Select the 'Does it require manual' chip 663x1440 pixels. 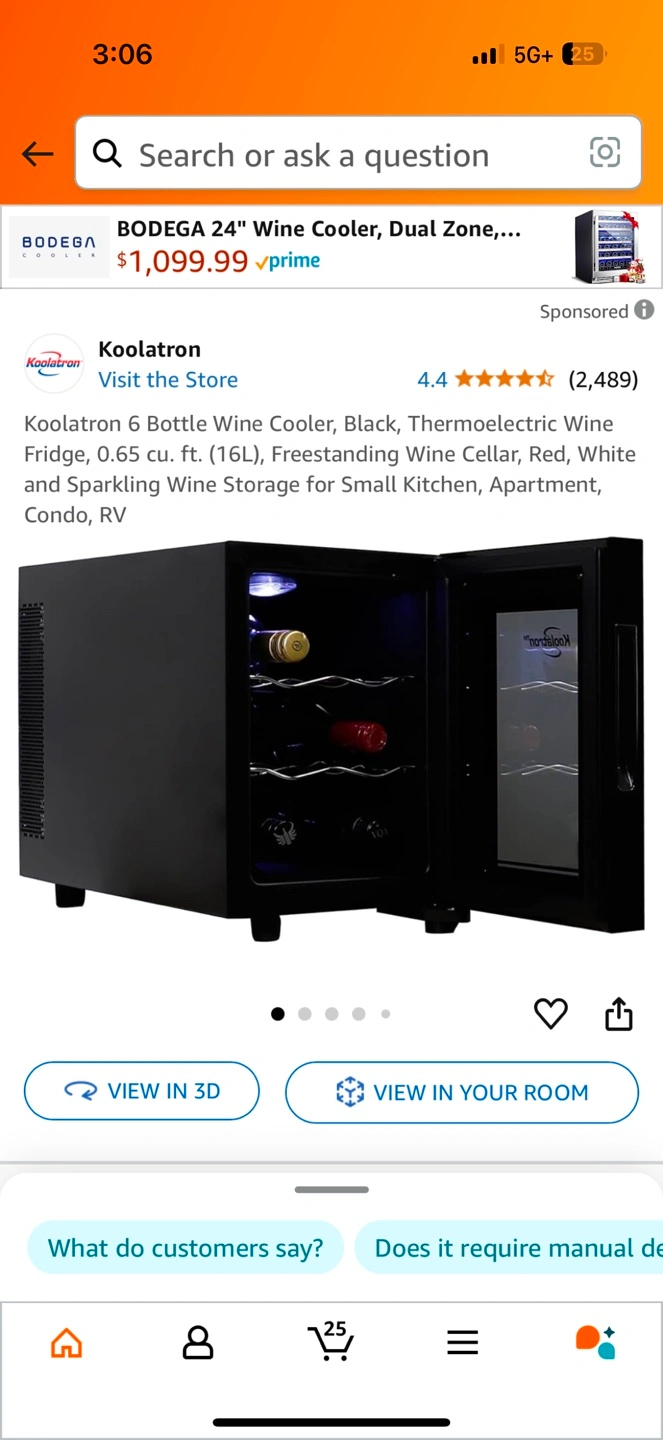[510, 1248]
